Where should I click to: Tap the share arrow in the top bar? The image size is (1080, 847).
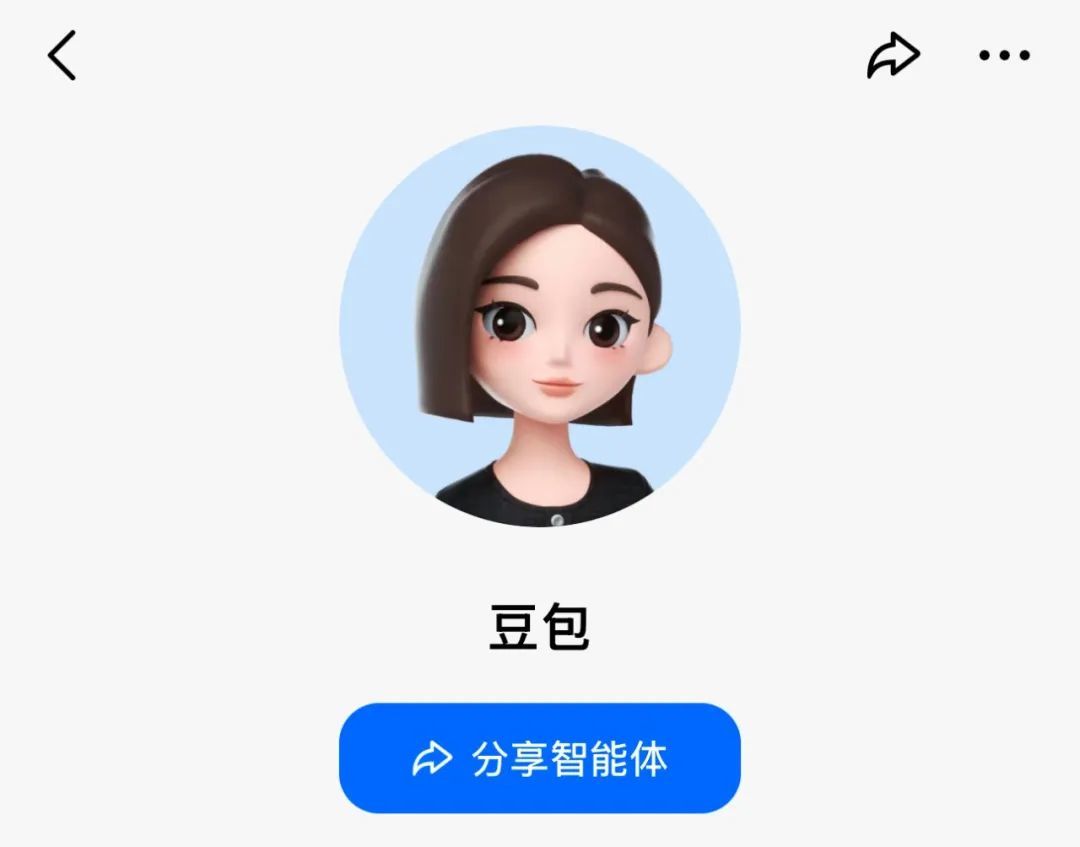coord(892,56)
